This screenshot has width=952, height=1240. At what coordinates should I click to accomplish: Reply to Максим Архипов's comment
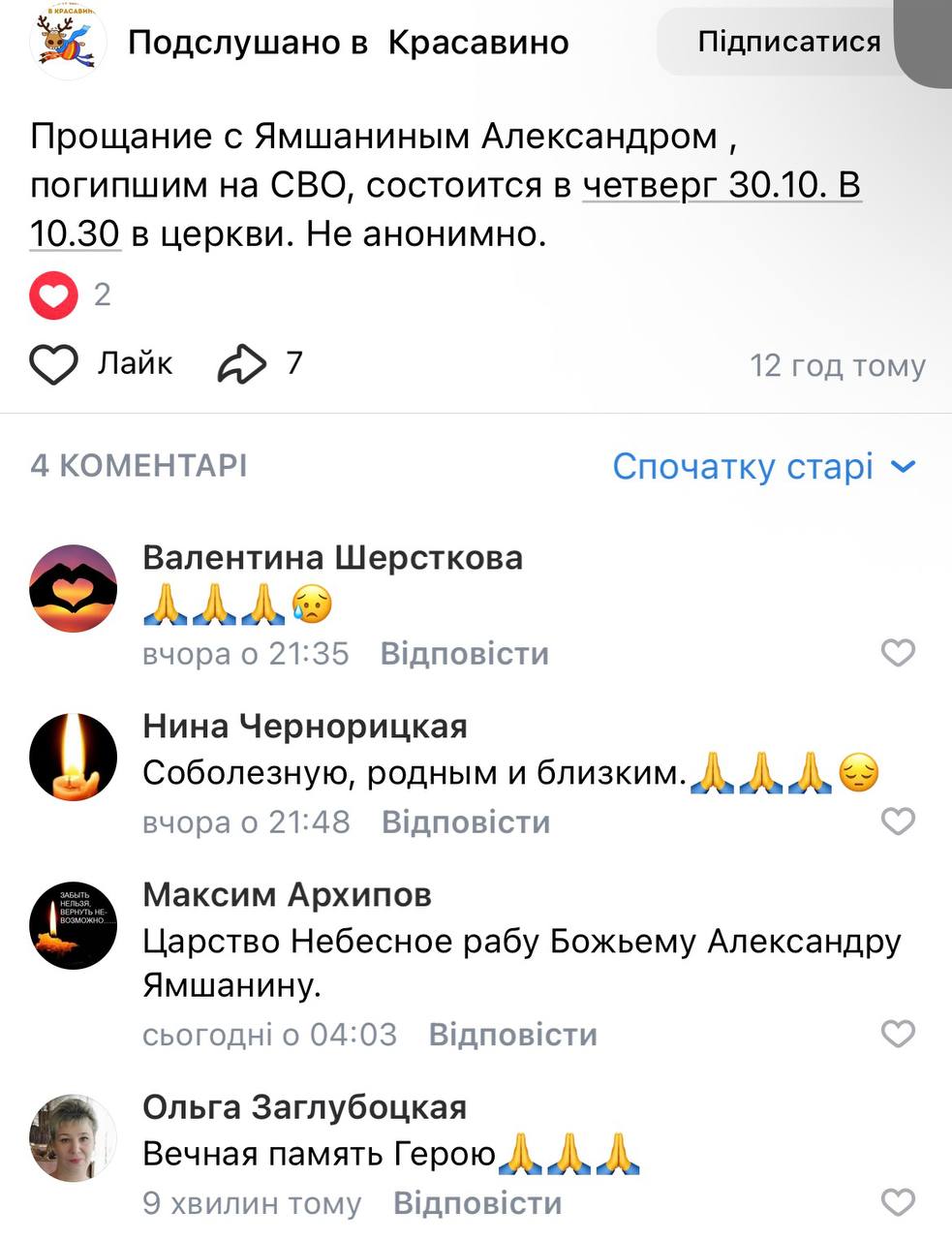tap(512, 1035)
